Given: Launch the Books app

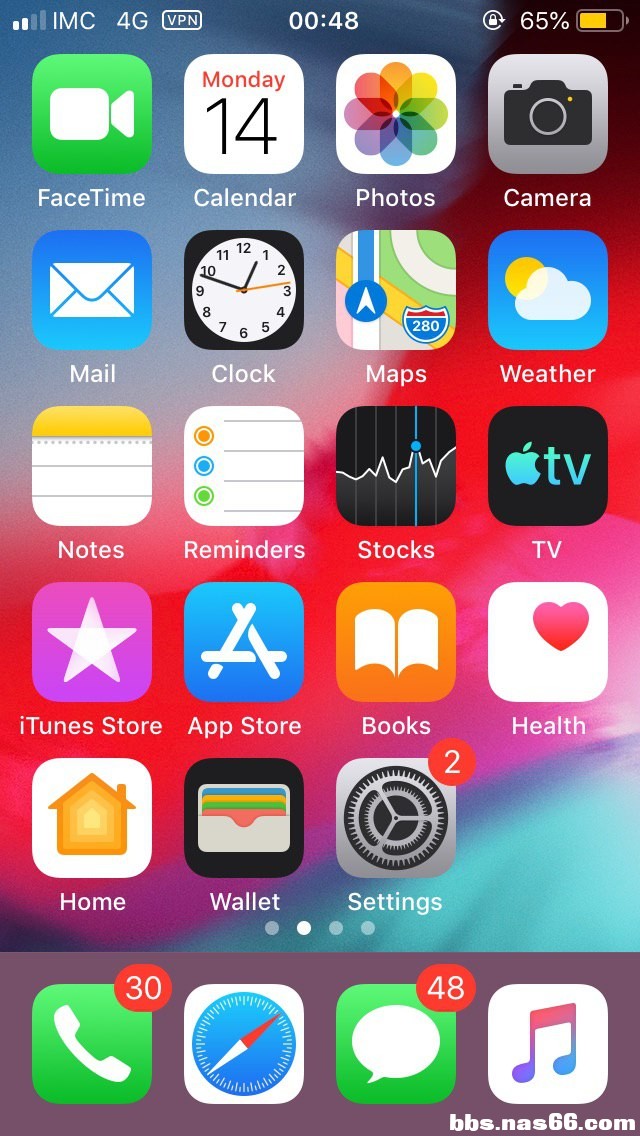Looking at the screenshot, I should tap(396, 642).
